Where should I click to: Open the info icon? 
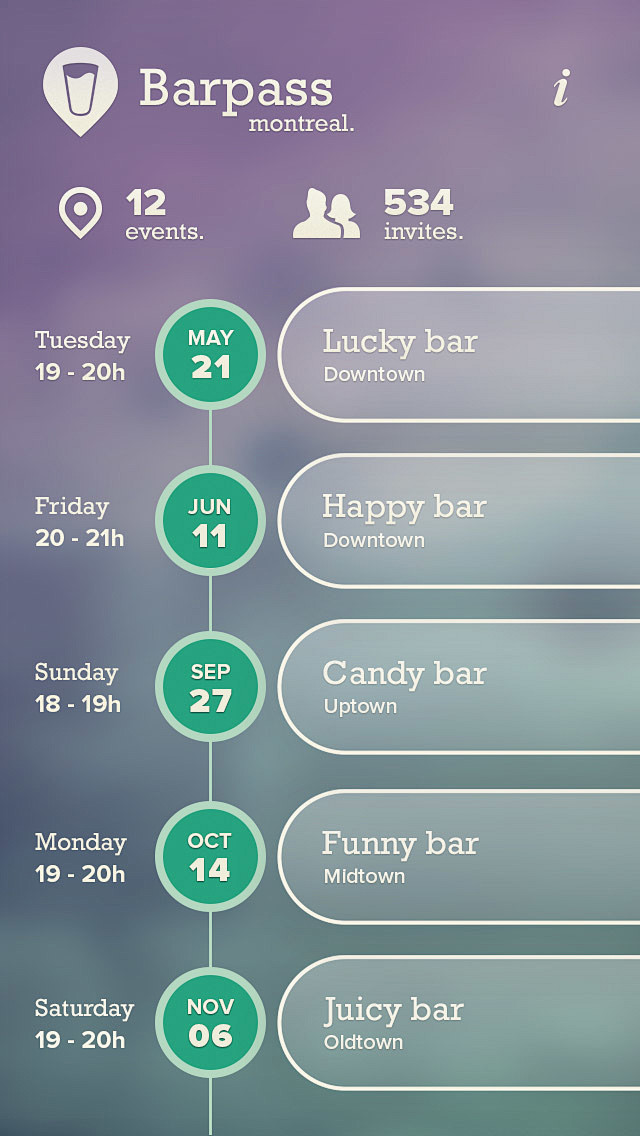[561, 89]
